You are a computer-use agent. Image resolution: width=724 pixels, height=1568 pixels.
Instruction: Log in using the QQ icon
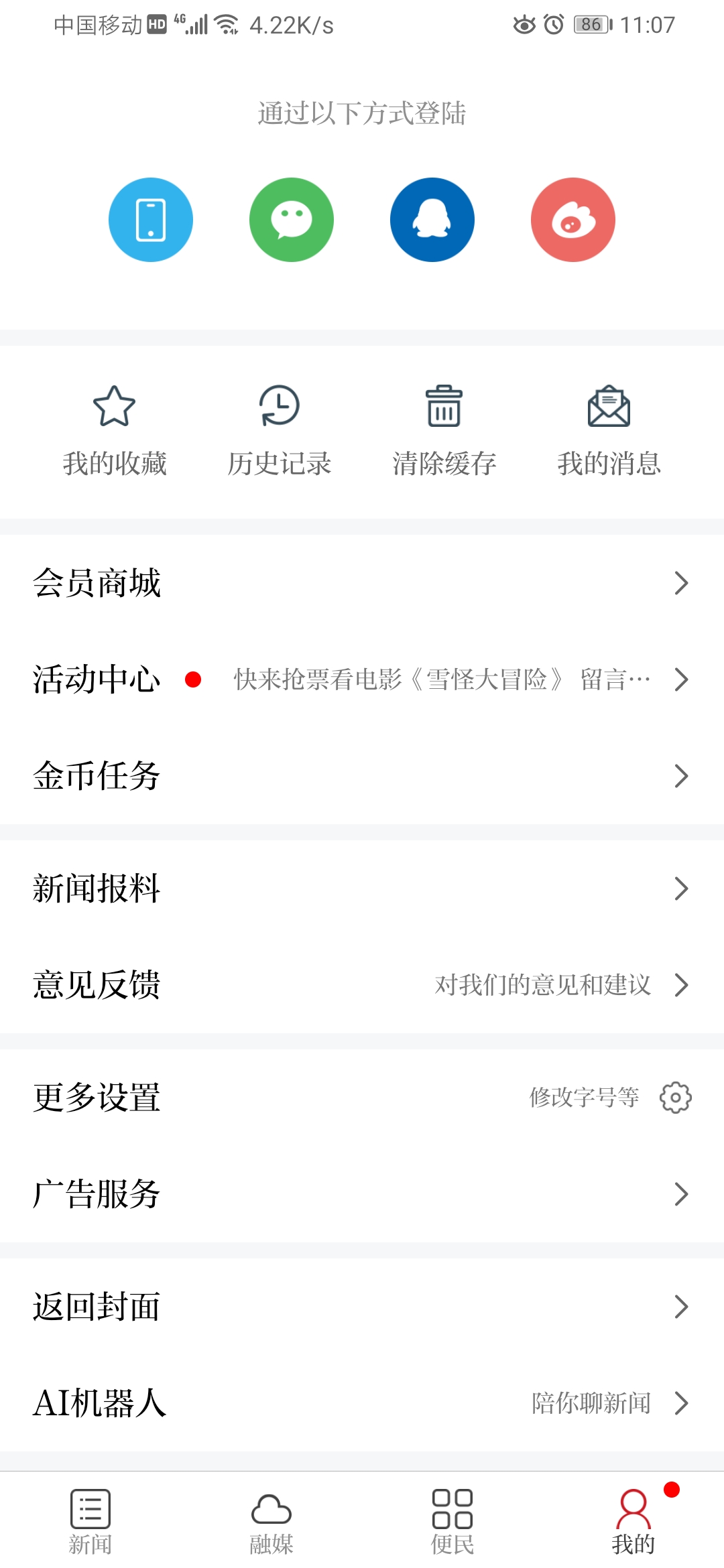click(x=432, y=219)
